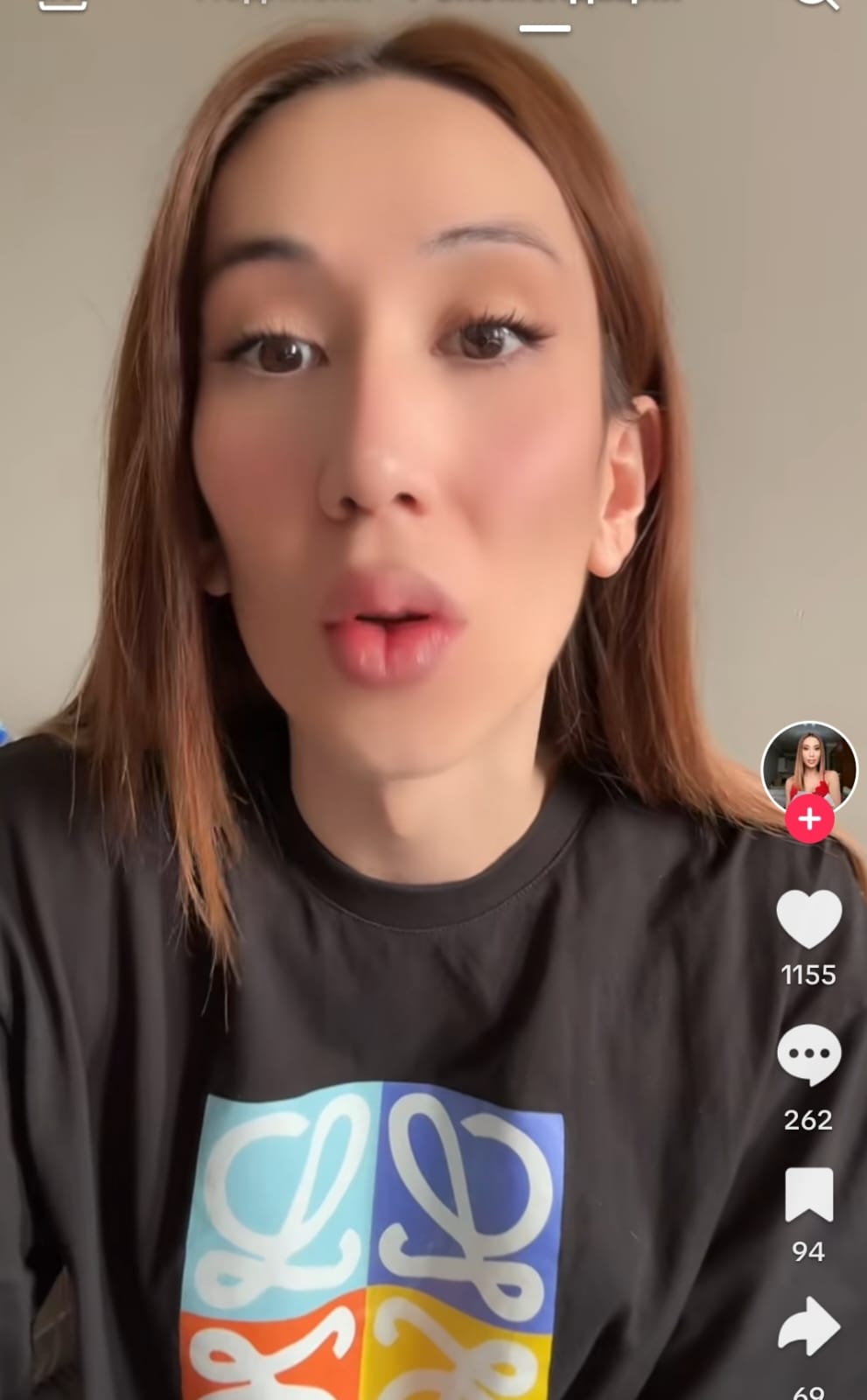
Task: Open the creator's profile picture
Action: pyautogui.click(x=809, y=766)
